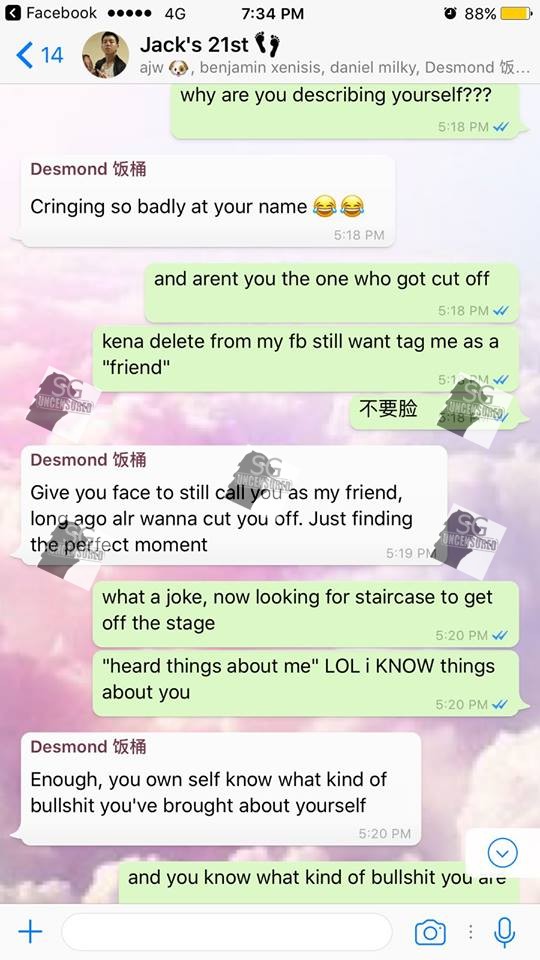
Task: Go back to the chats list
Action: [40, 55]
